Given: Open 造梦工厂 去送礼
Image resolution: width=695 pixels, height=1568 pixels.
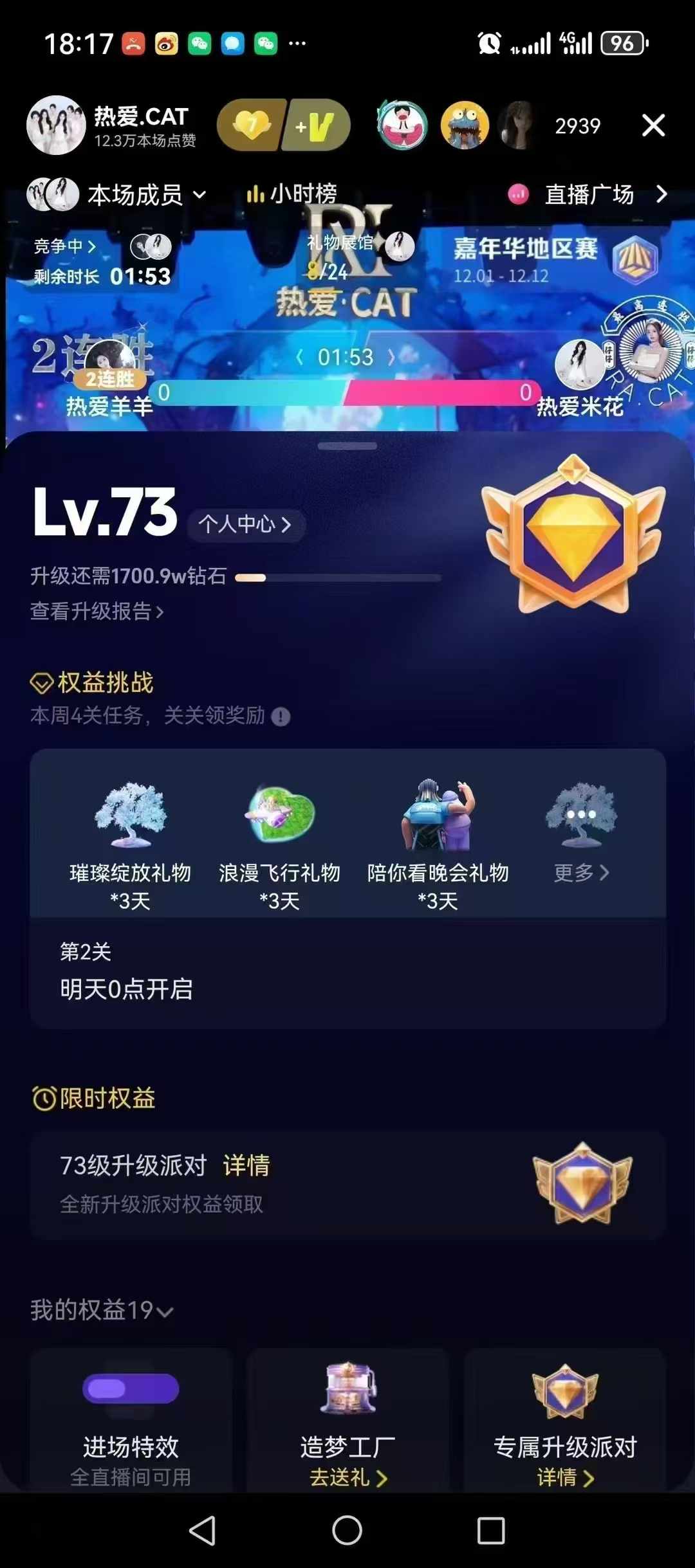Looking at the screenshot, I should pos(347,1477).
